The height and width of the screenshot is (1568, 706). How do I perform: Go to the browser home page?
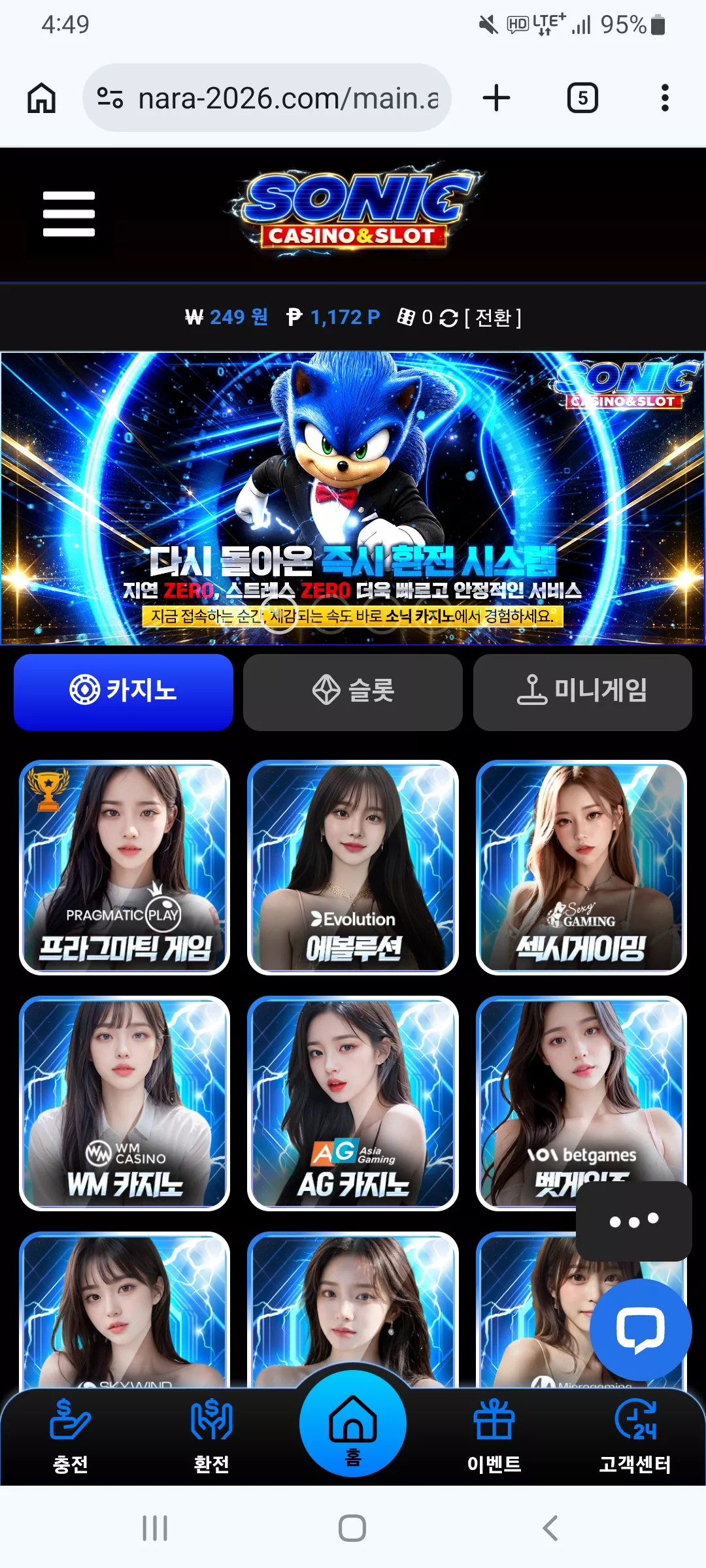(41, 98)
